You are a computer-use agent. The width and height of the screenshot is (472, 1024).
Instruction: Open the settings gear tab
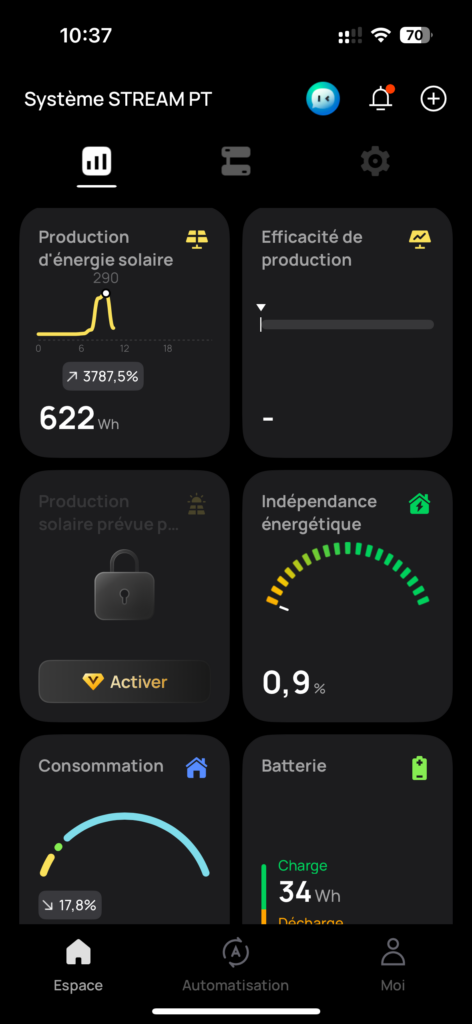pos(375,161)
